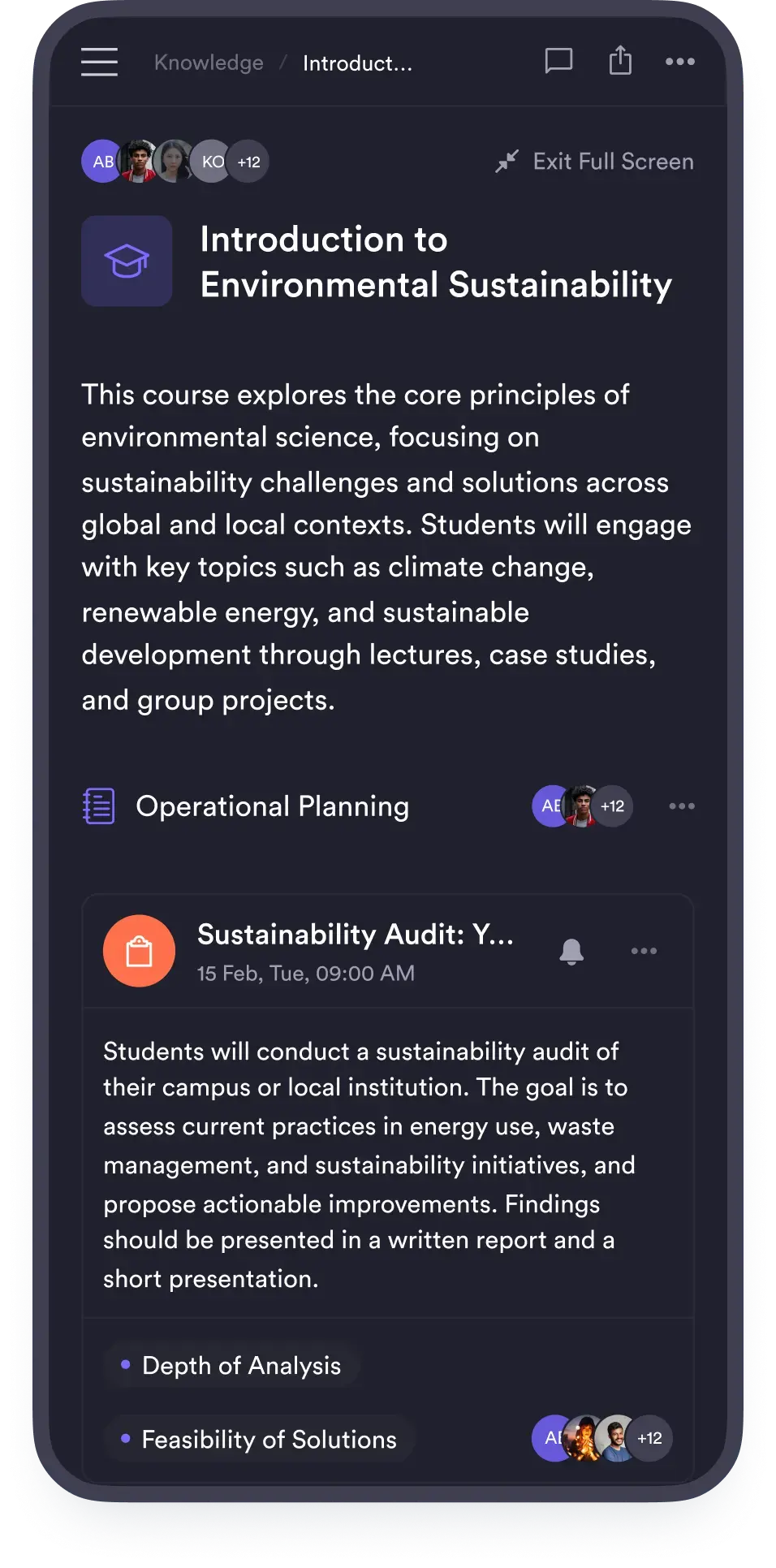Select the Depth of Analysis chip
Viewport: 776px width, 1568px height.
(232, 1366)
